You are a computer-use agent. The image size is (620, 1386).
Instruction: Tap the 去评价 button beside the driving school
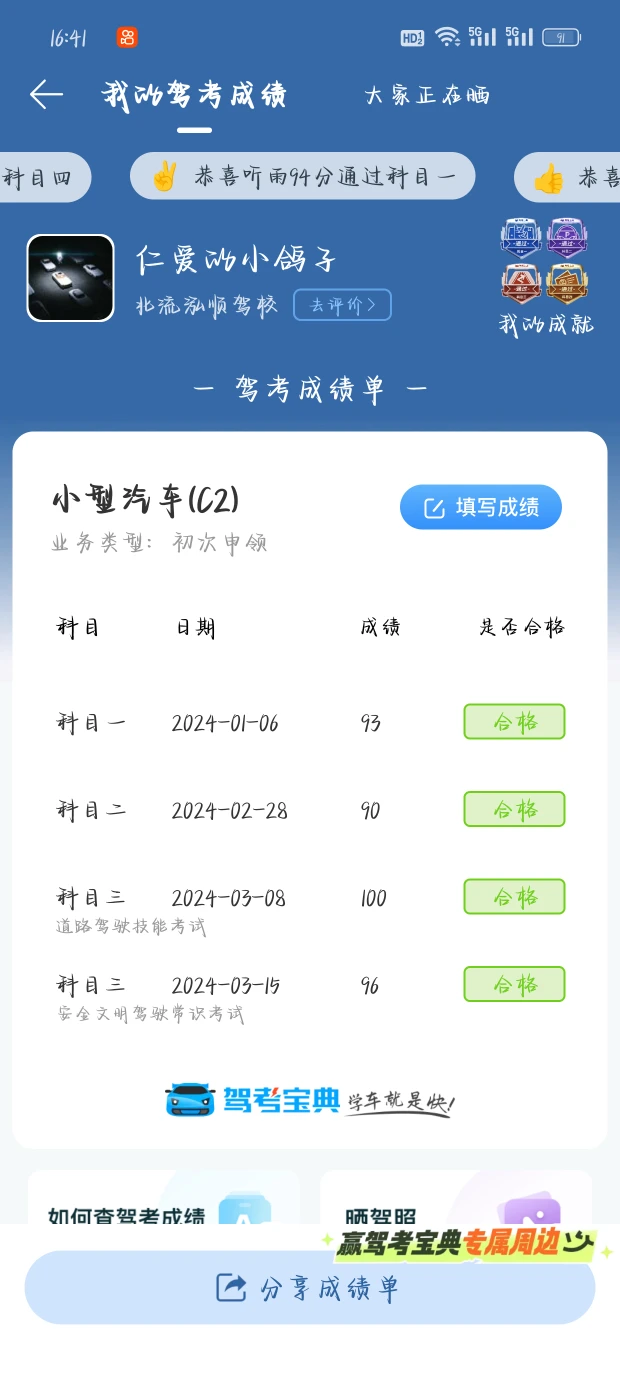point(342,305)
